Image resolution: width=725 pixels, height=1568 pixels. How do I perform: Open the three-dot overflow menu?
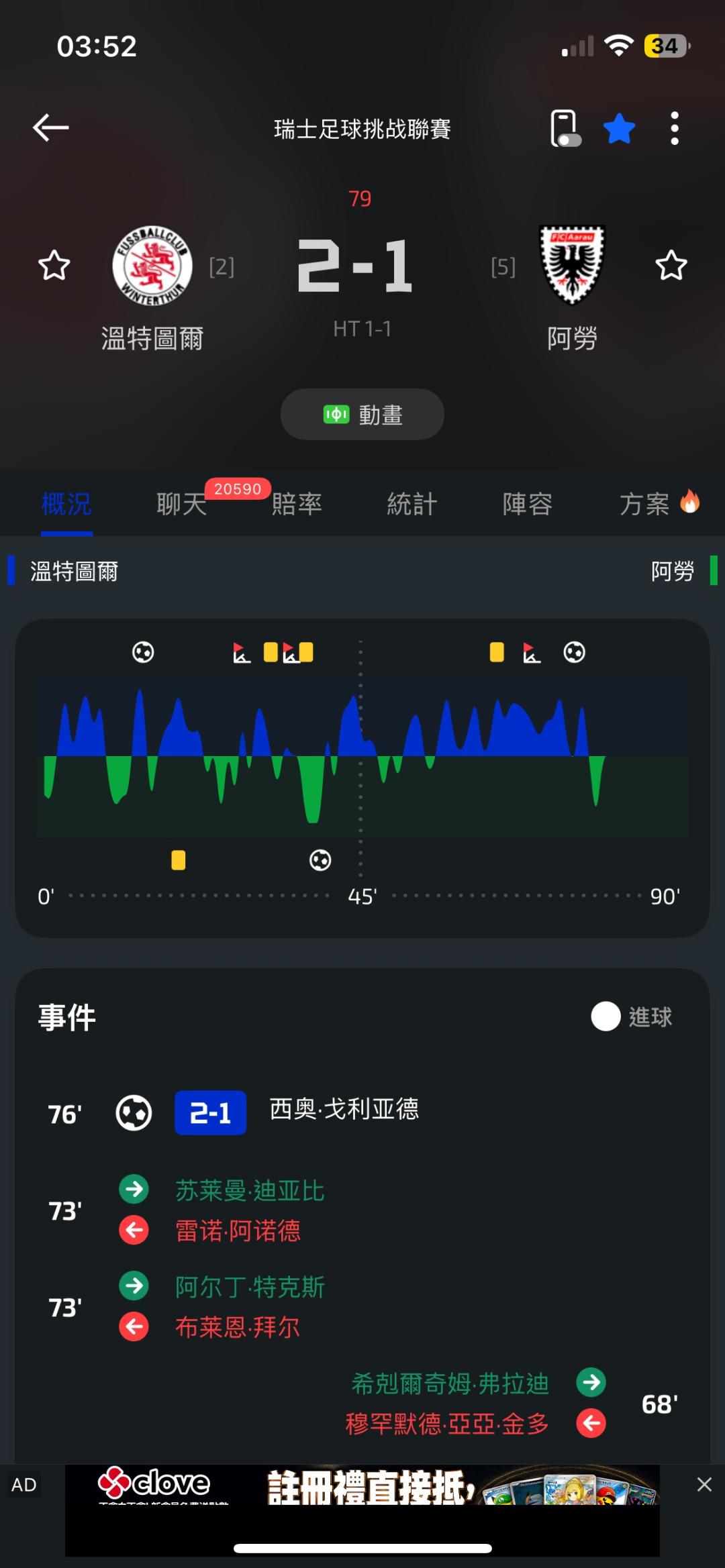click(x=675, y=128)
